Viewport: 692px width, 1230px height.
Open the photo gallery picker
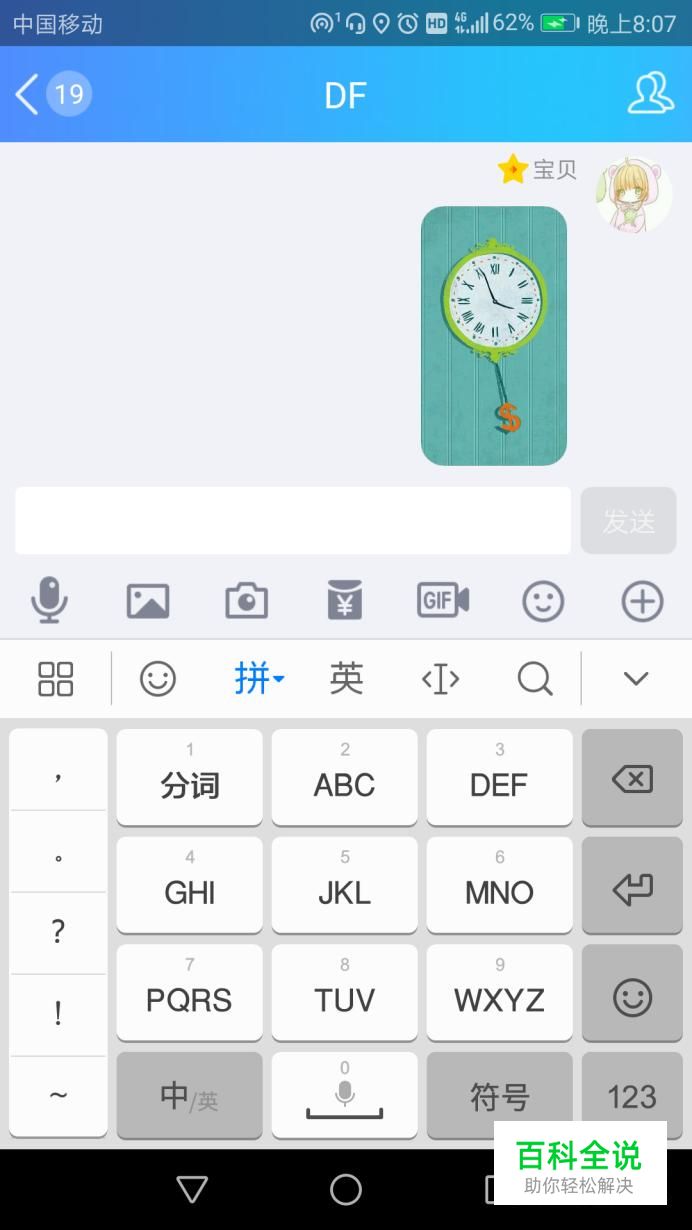tap(148, 601)
